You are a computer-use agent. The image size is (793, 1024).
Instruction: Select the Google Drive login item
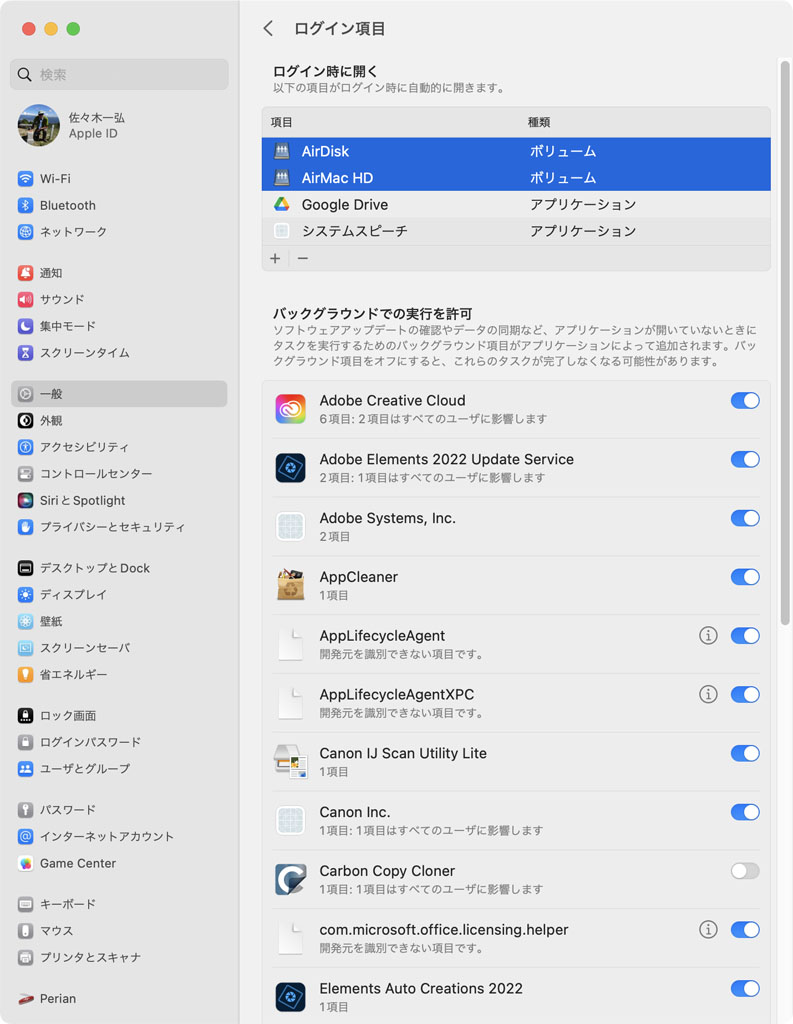(344, 204)
